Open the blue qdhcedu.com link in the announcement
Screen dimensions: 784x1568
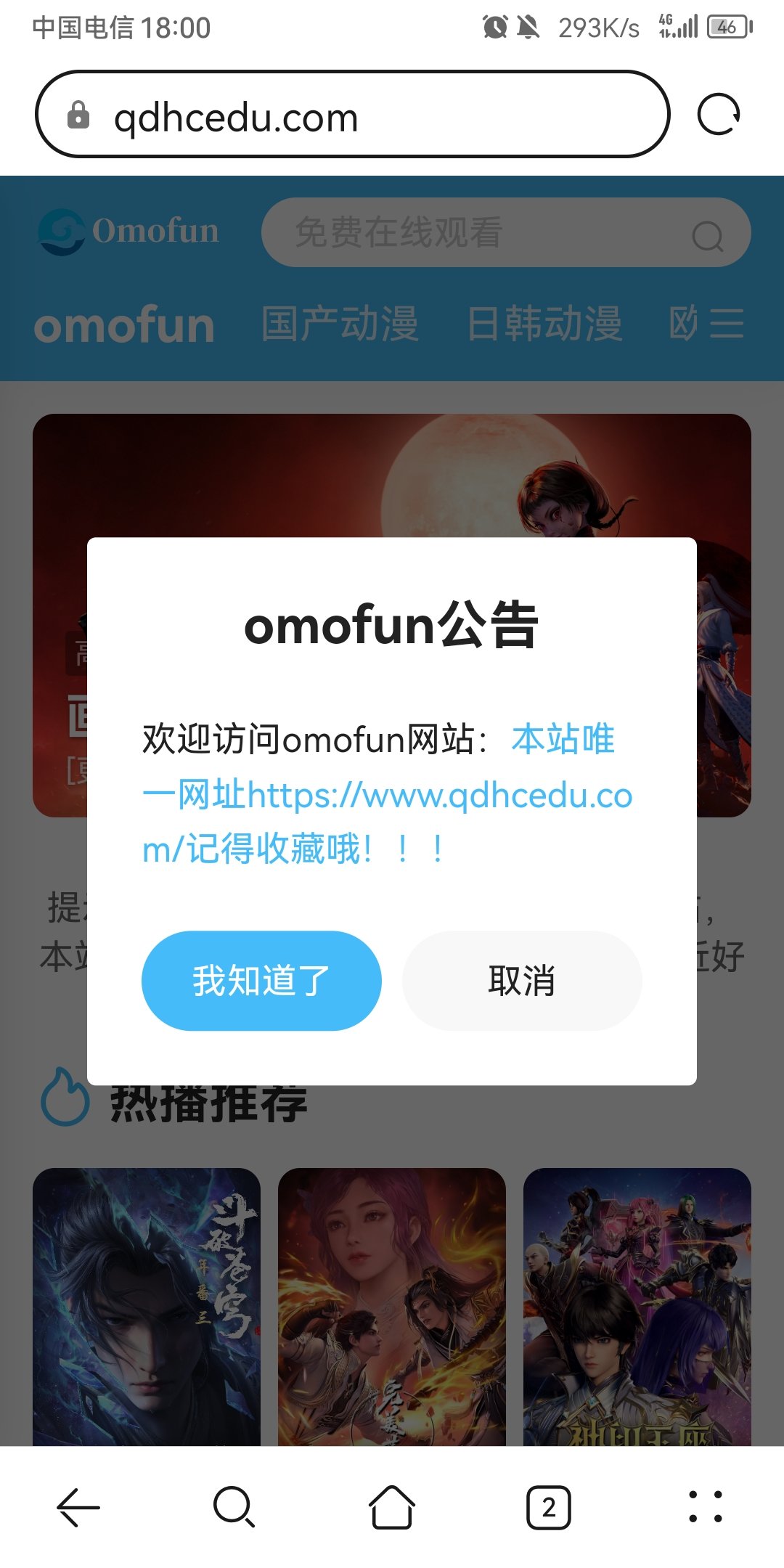[388, 795]
